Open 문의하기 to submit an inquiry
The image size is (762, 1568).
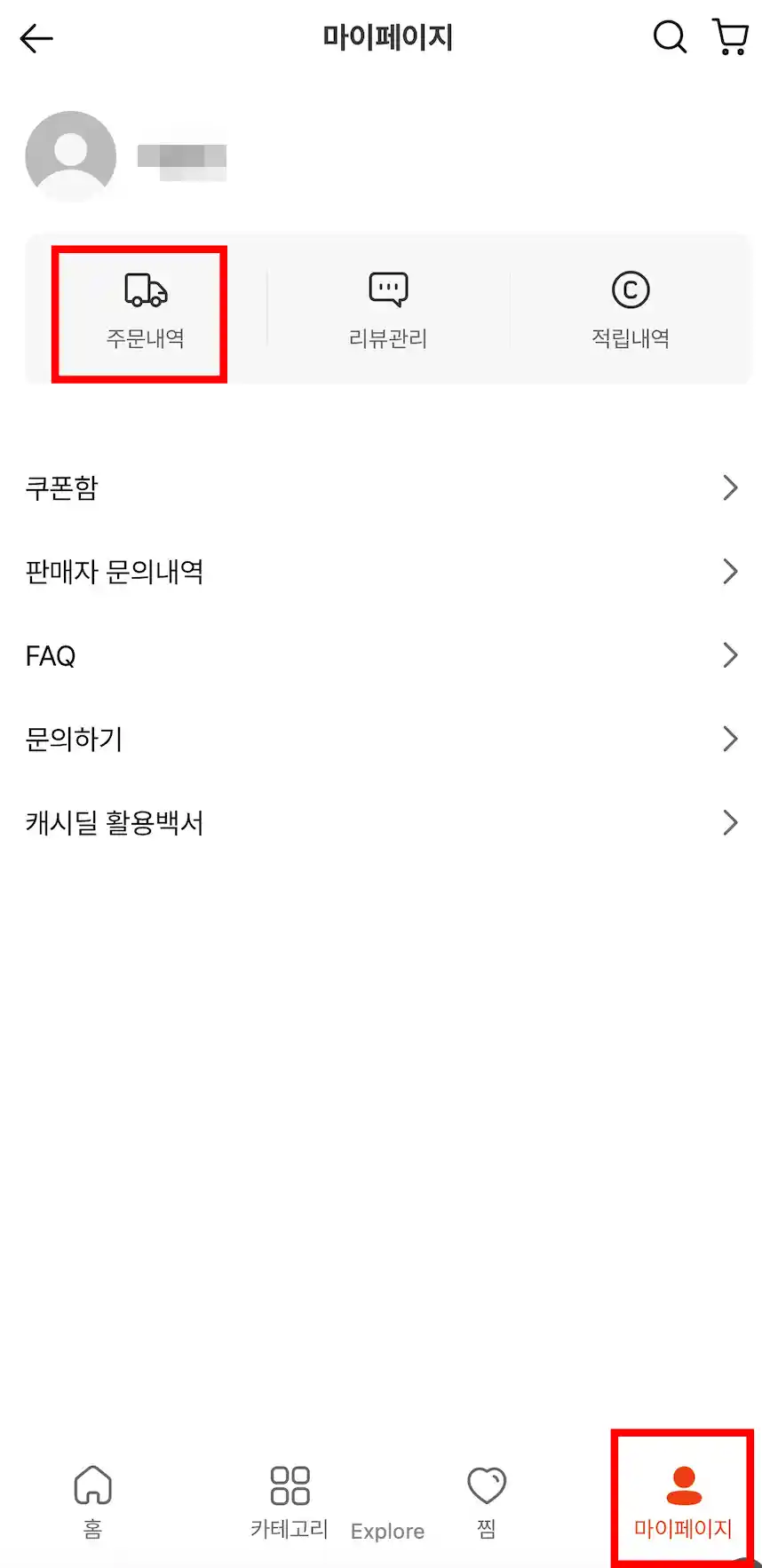pyautogui.click(x=382, y=739)
